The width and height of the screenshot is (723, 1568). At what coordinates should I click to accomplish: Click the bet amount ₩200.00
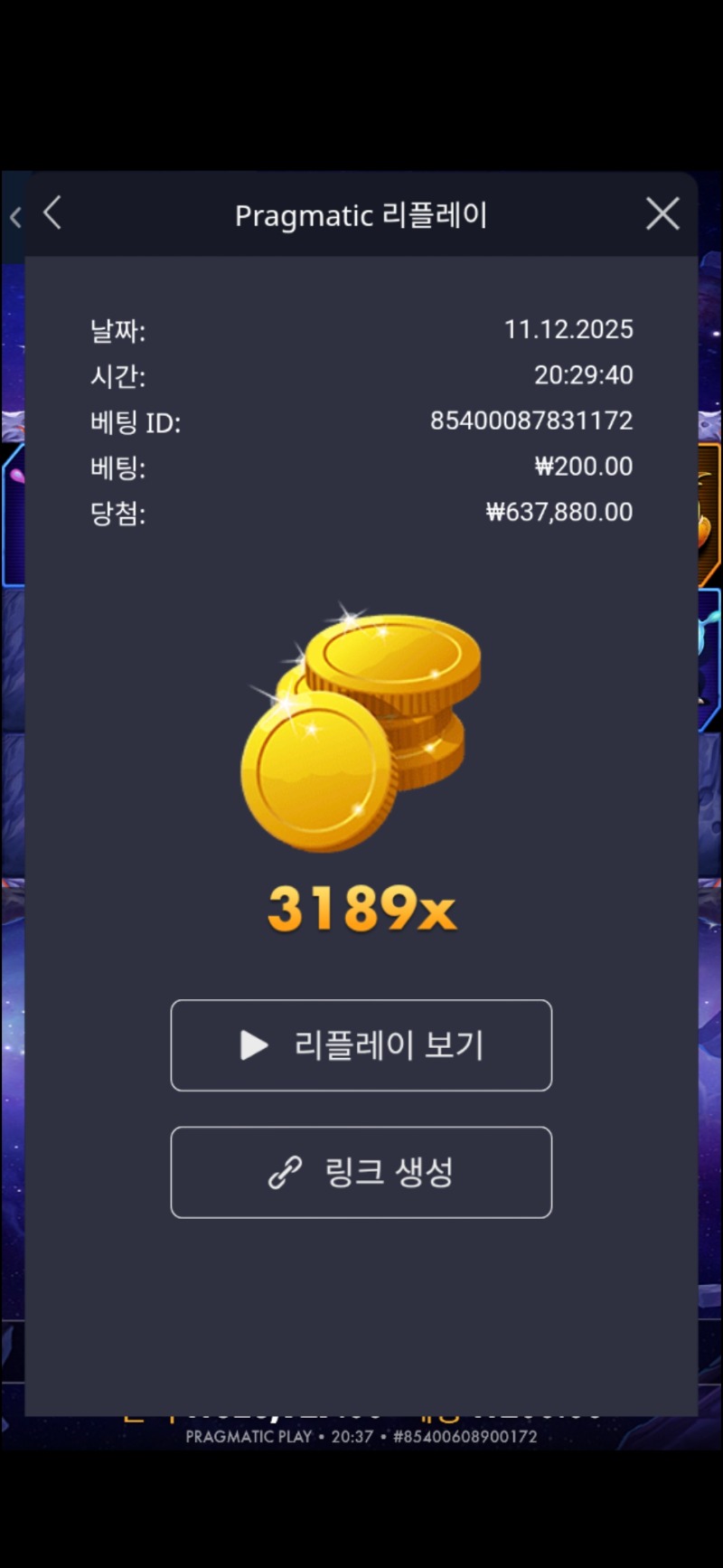(x=584, y=466)
